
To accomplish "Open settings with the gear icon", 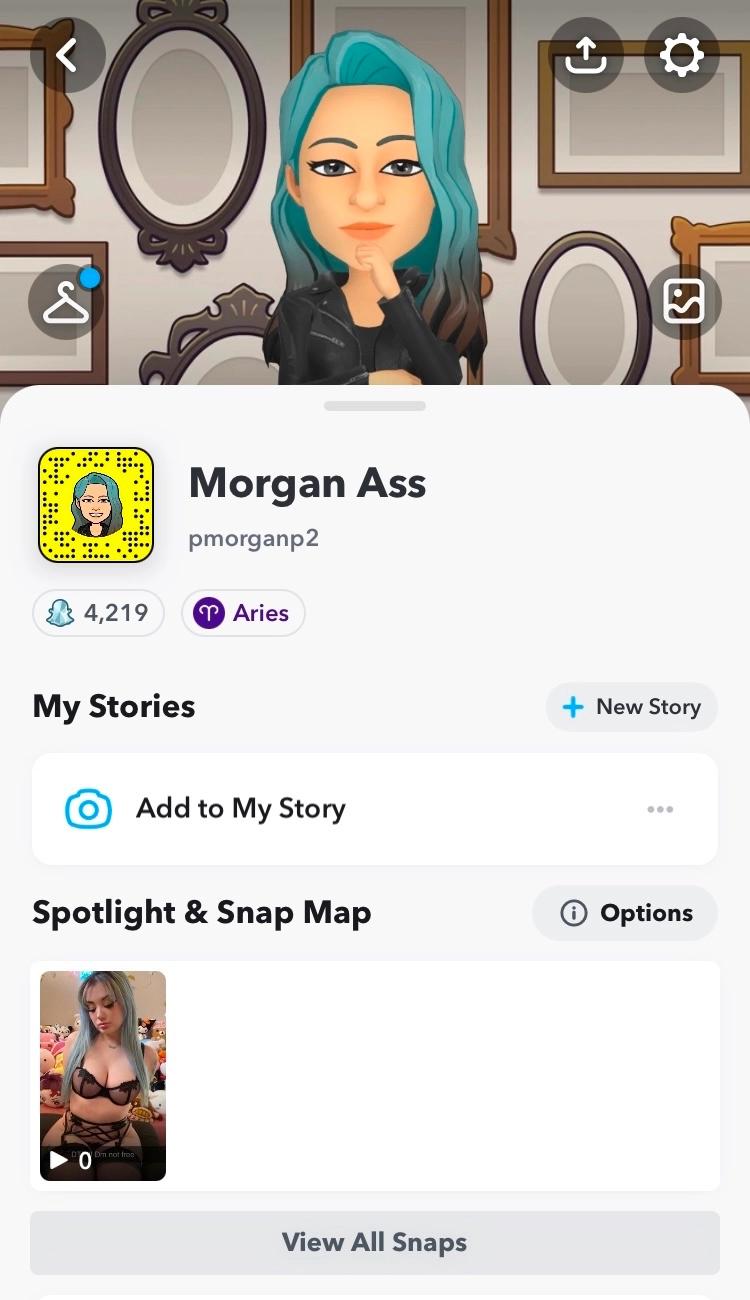I will 682,55.
